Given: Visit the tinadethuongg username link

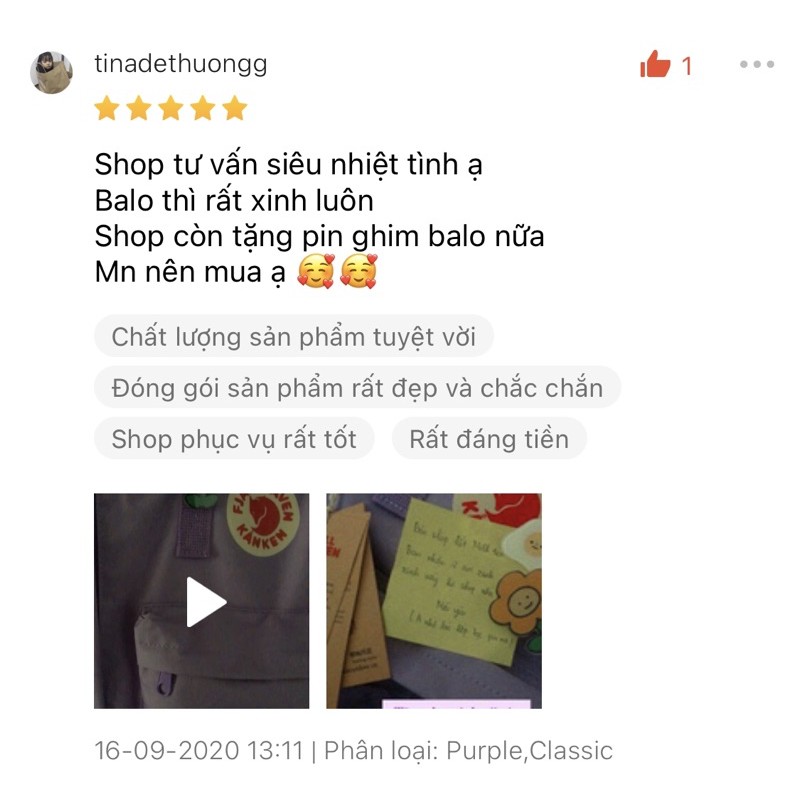Looking at the screenshot, I should 180,65.
